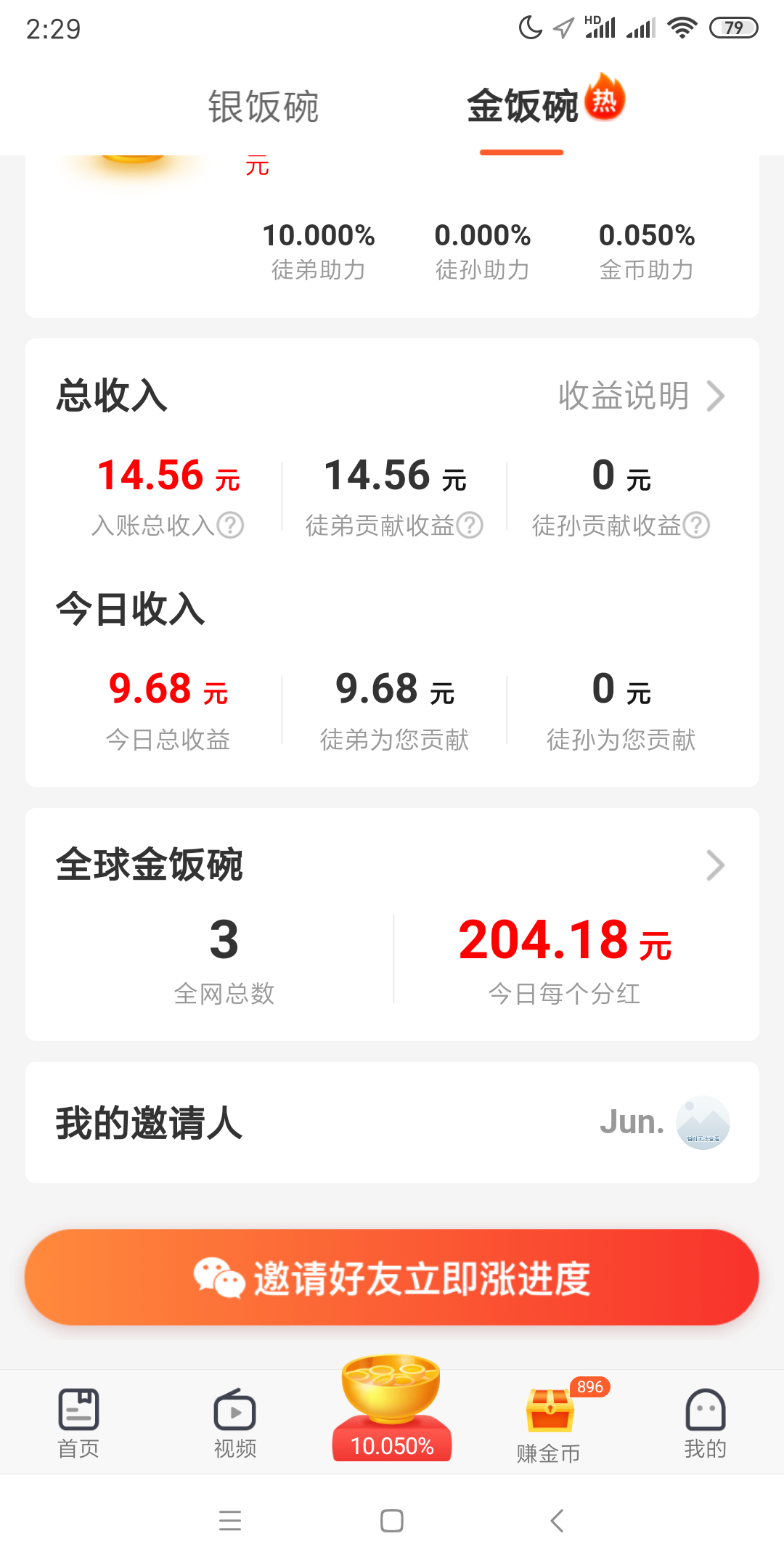Open the golden bowl 10.050% tab
This screenshot has width=784, height=1568.
click(392, 1412)
